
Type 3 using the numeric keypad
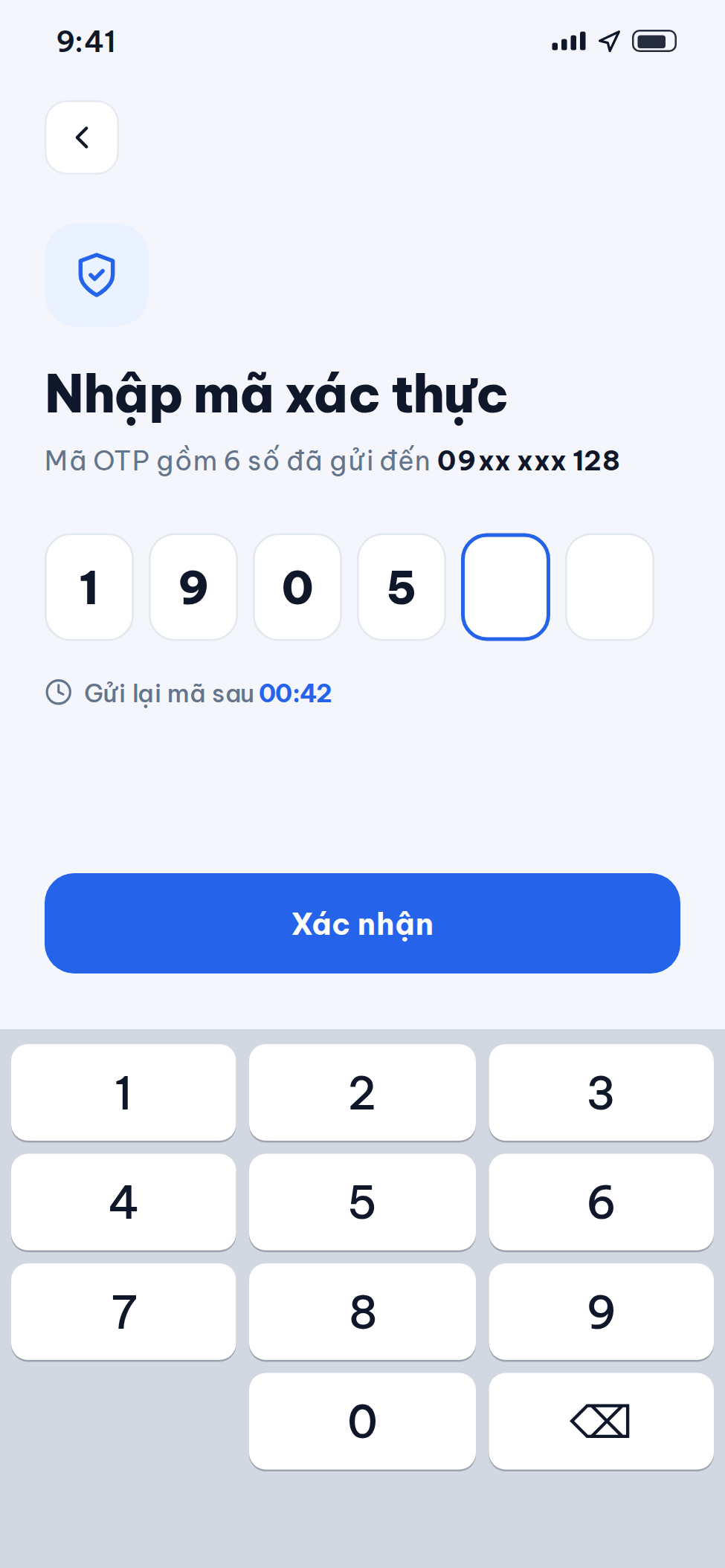click(601, 1092)
